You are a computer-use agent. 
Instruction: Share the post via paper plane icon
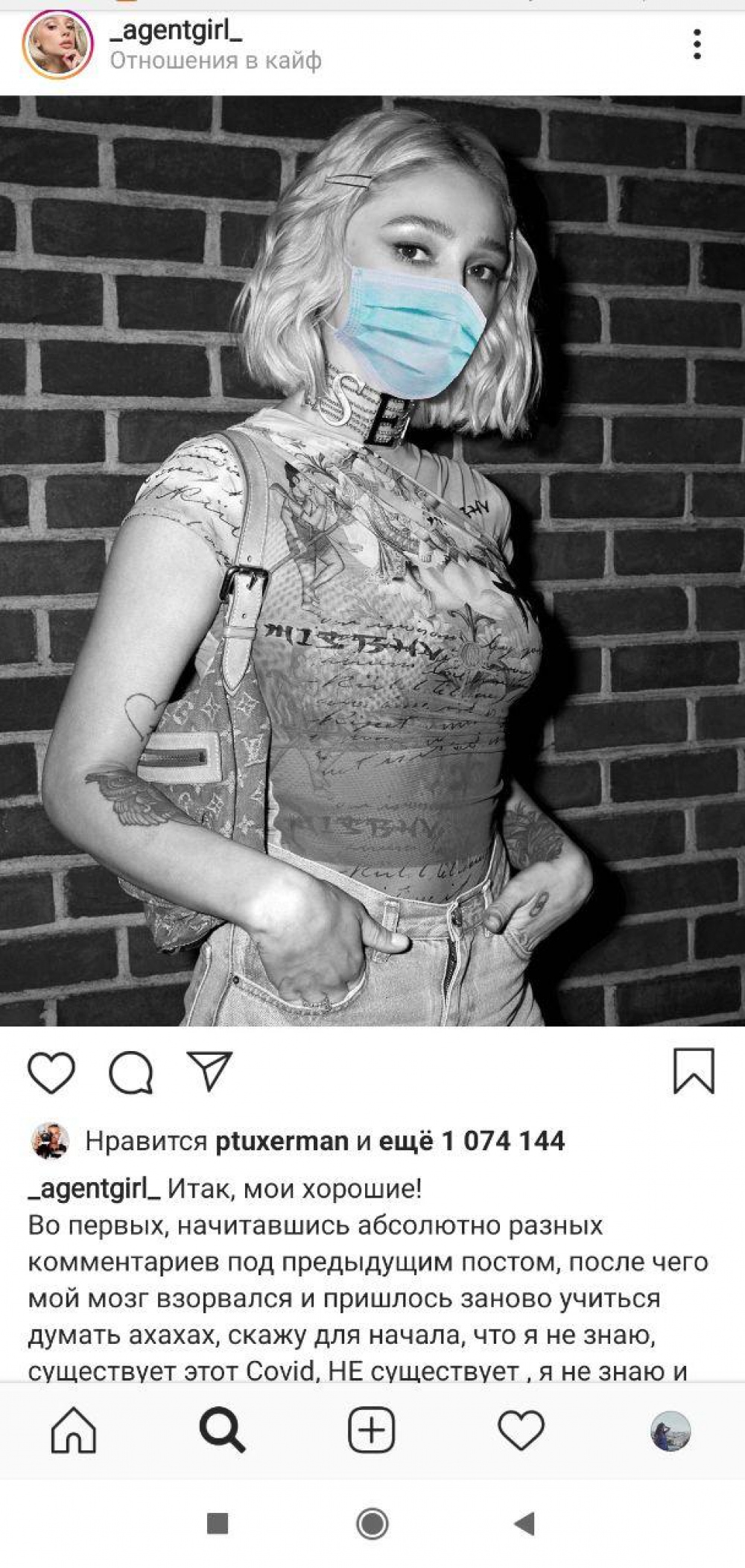coord(209,1071)
